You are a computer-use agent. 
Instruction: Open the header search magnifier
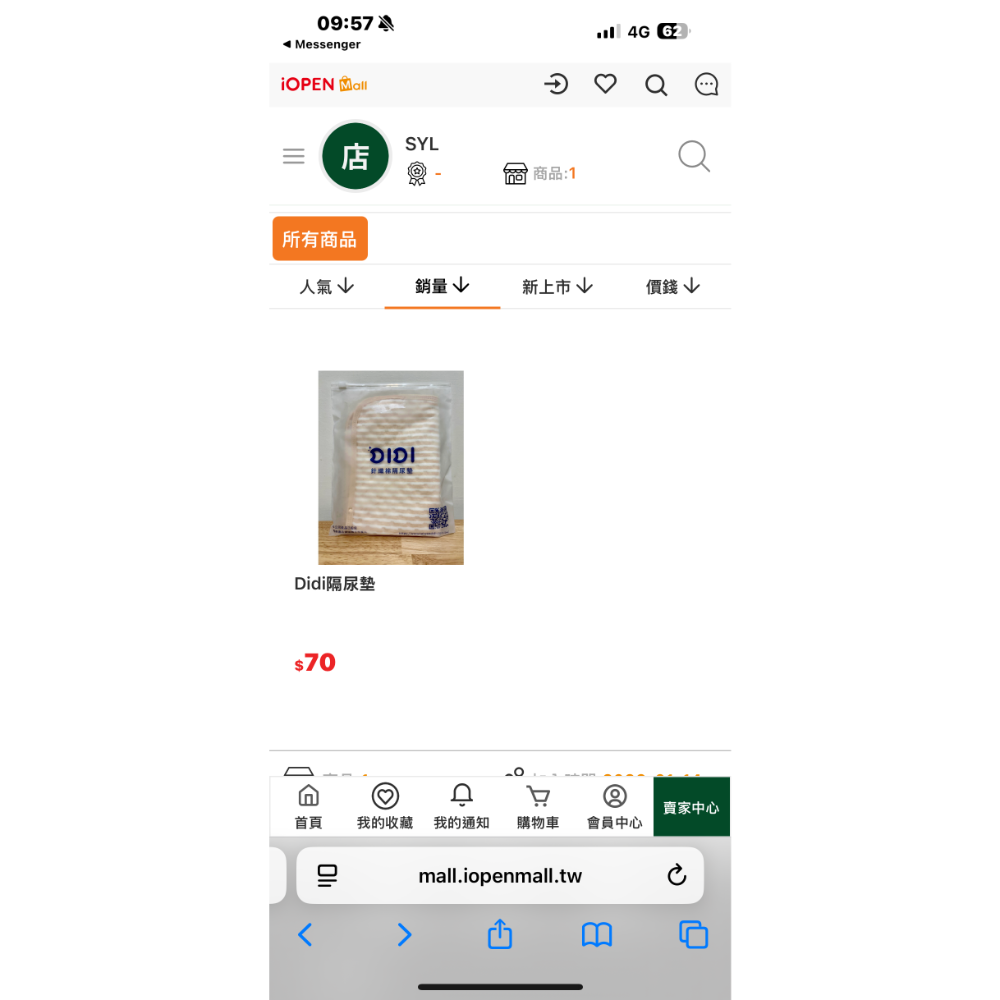coord(656,85)
